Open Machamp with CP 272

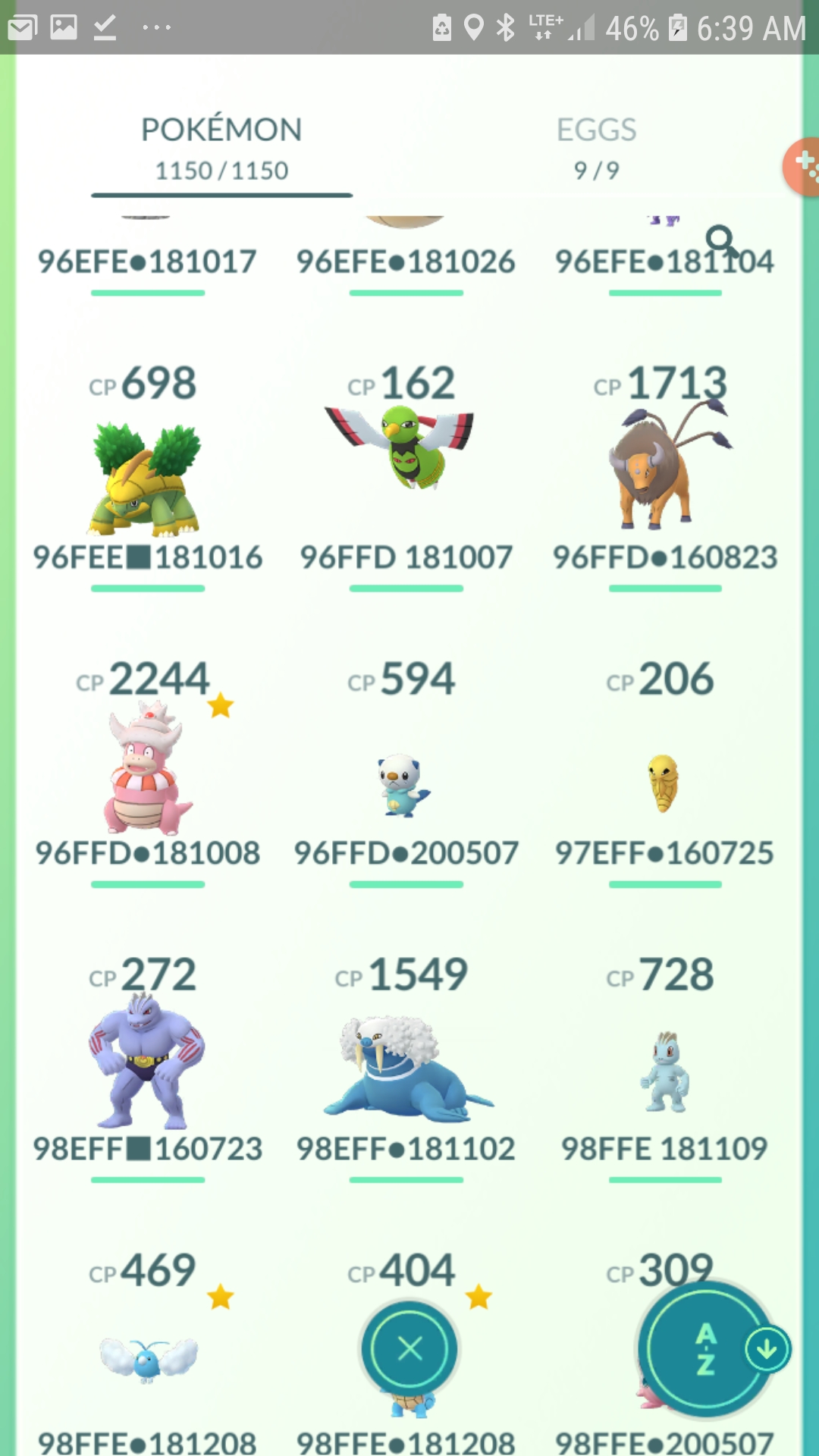point(146,1062)
